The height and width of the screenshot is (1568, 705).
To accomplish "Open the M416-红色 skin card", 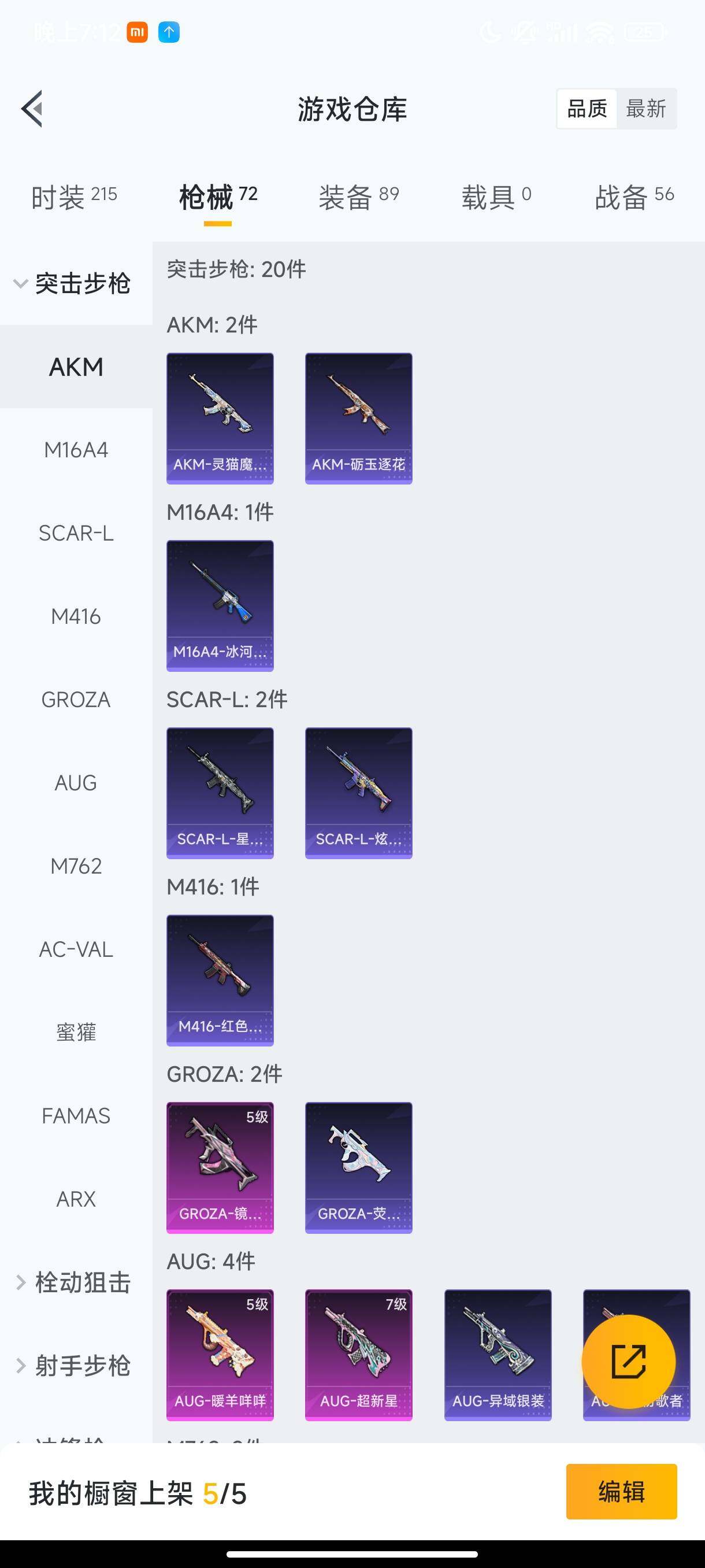I will point(220,980).
